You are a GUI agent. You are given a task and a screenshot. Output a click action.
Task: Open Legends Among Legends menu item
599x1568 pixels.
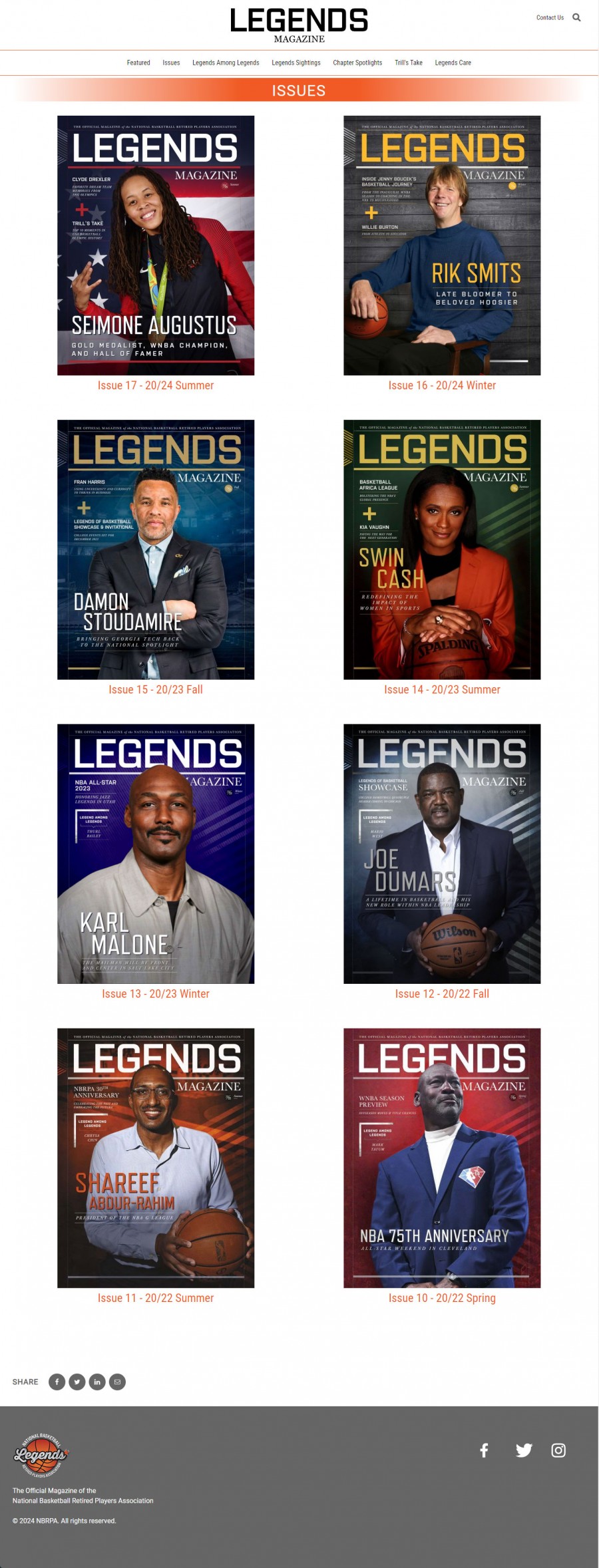coord(226,63)
